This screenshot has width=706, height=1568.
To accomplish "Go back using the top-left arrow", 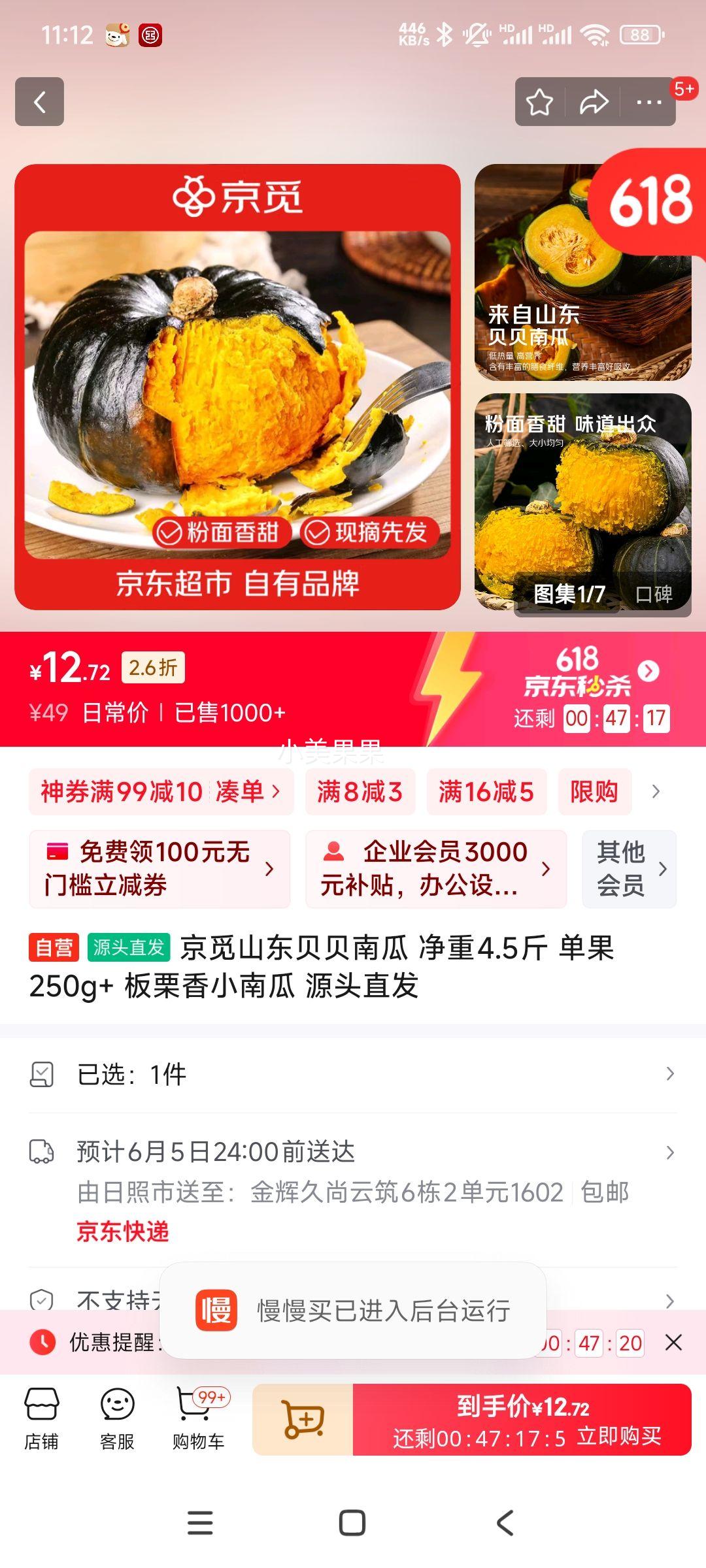I will 40,102.
